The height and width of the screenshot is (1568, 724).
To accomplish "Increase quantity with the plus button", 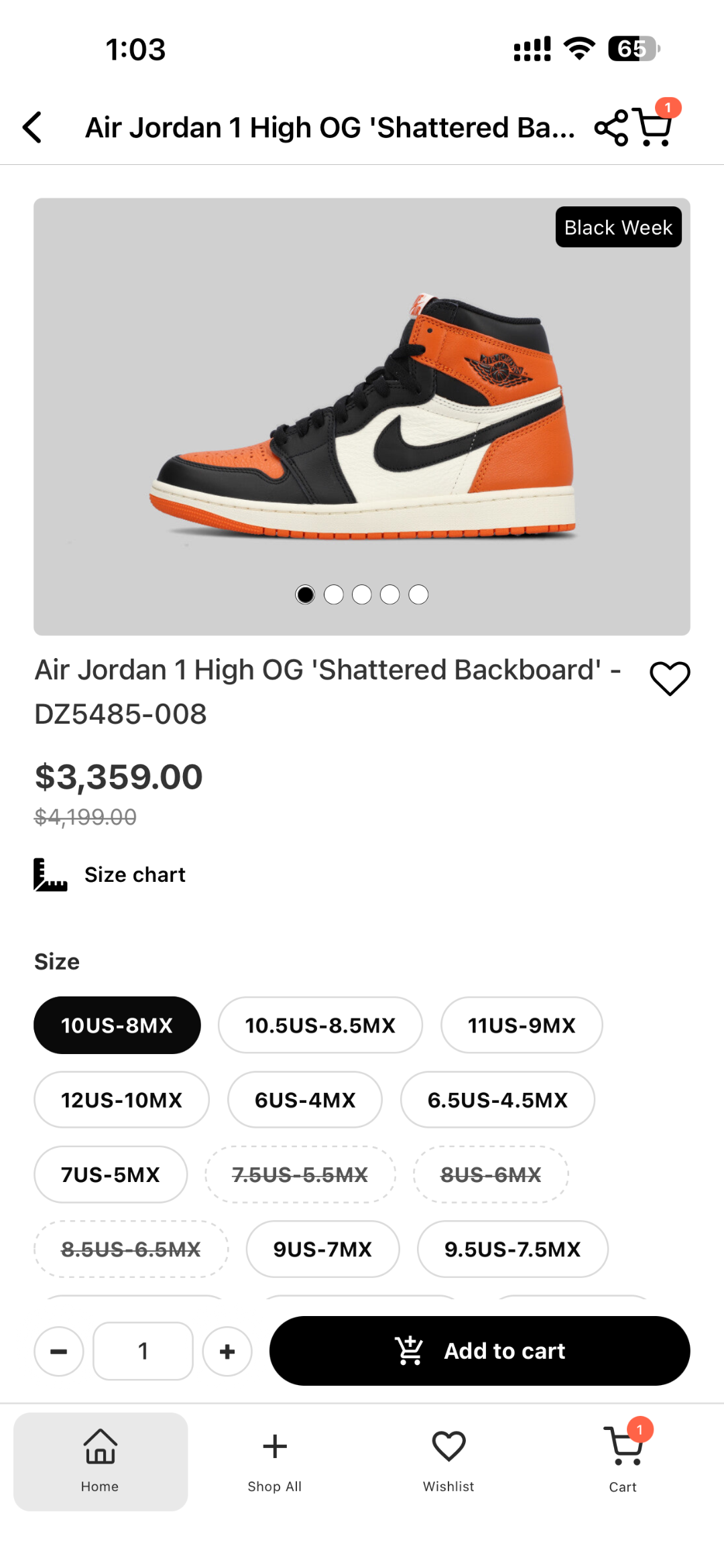I will click(227, 1351).
